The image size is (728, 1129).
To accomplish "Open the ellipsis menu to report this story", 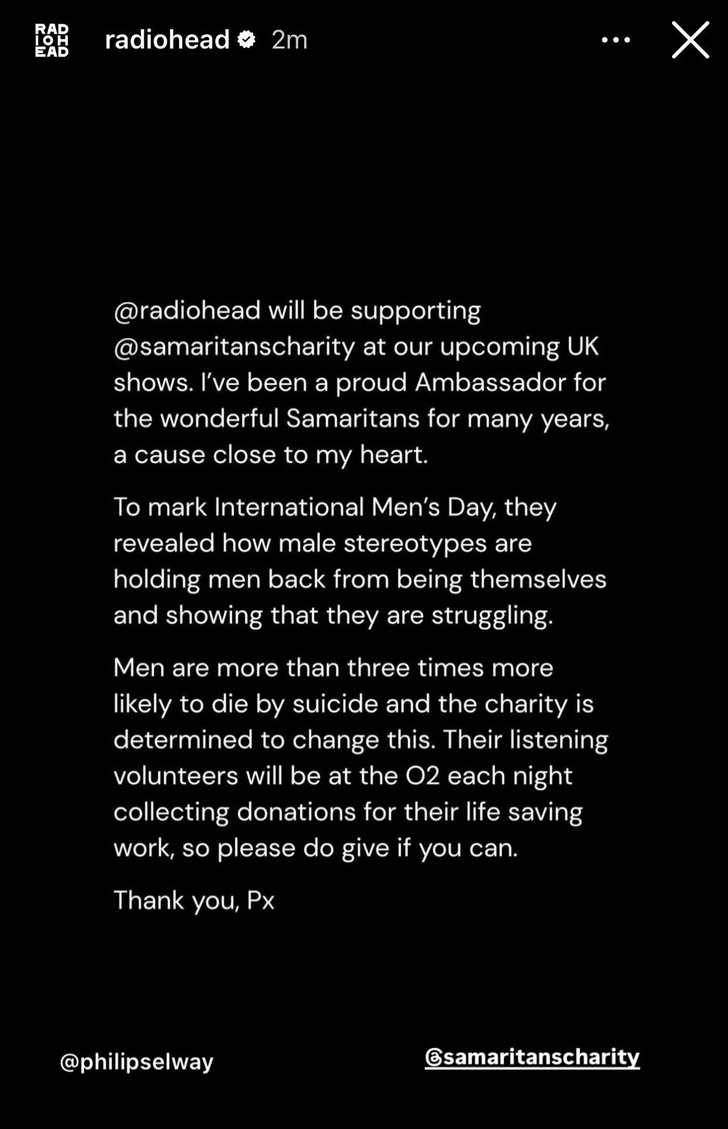I will 614,40.
